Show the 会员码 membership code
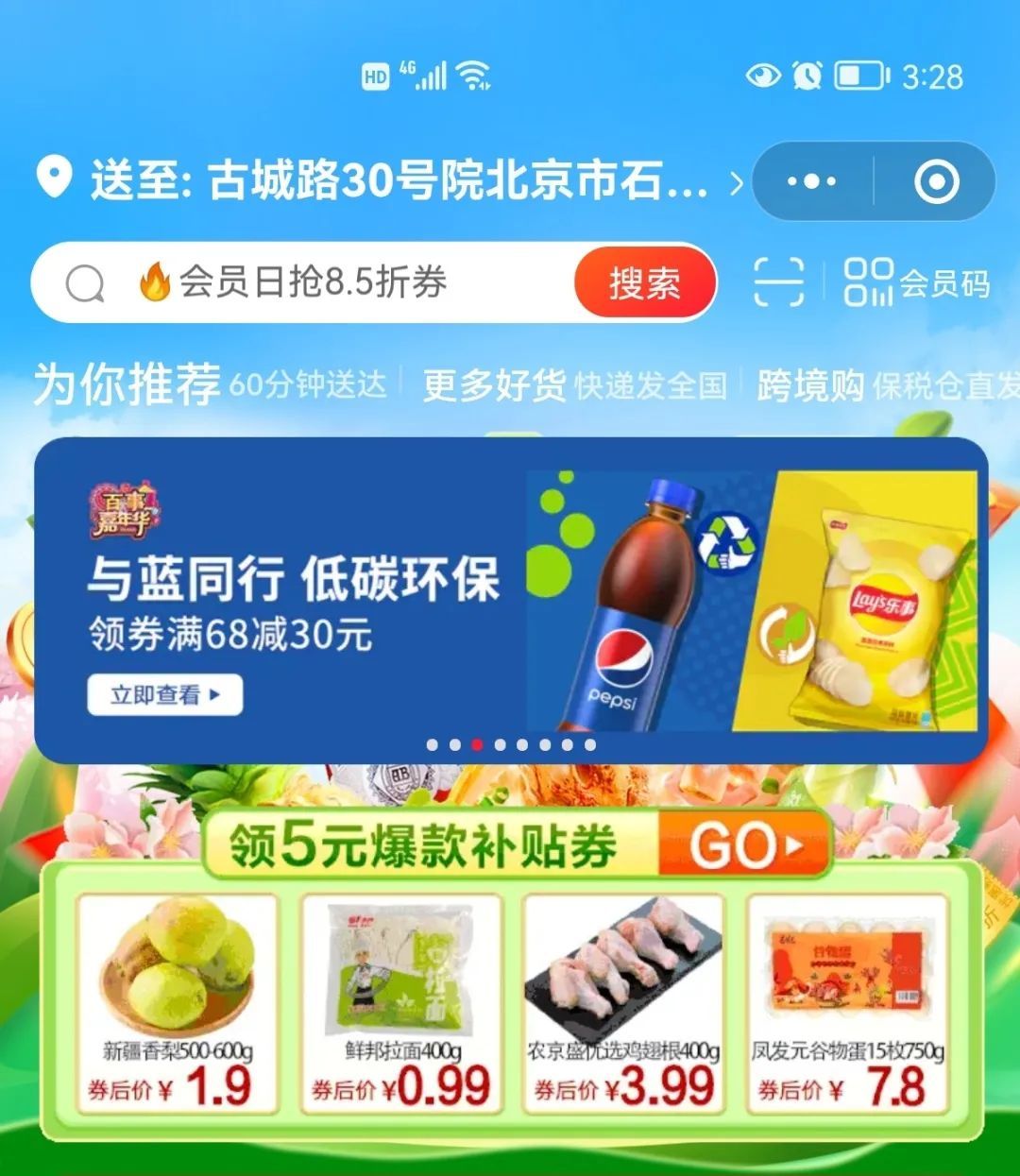The image size is (1020, 1176). tap(917, 282)
